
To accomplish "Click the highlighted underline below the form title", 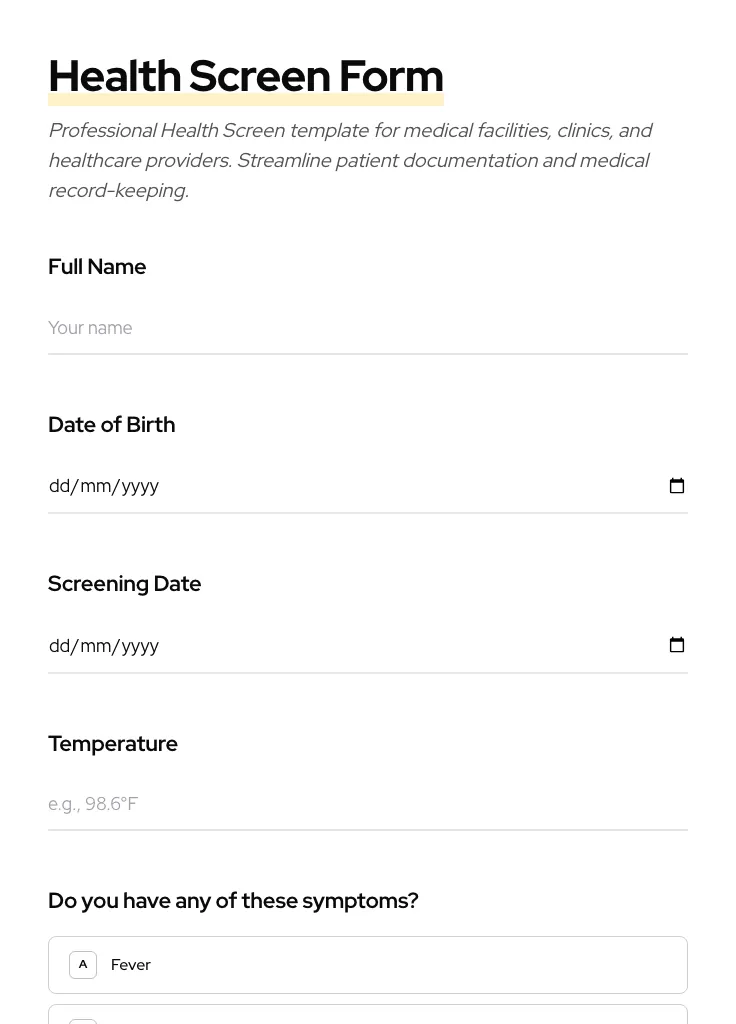I will click(x=246, y=101).
